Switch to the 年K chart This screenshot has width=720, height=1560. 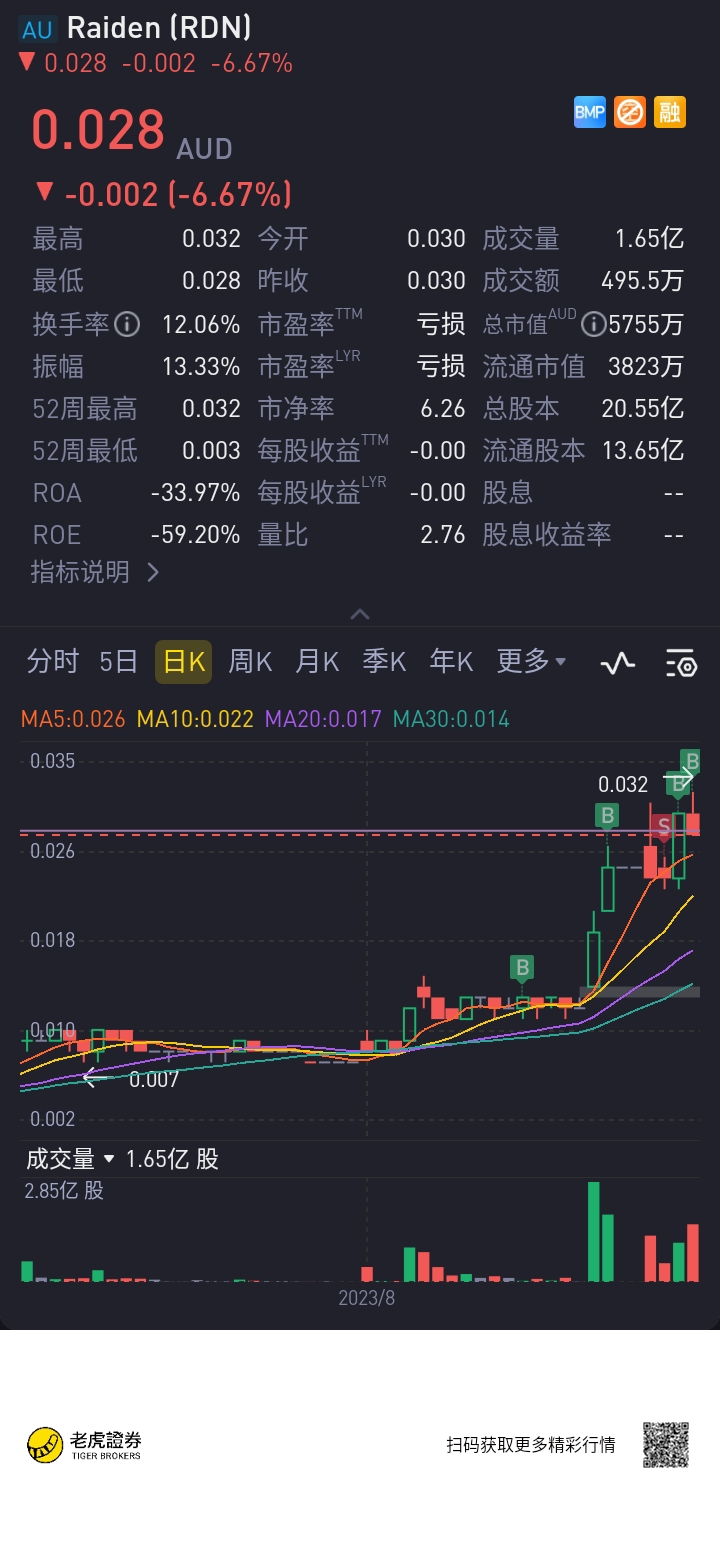(451, 661)
